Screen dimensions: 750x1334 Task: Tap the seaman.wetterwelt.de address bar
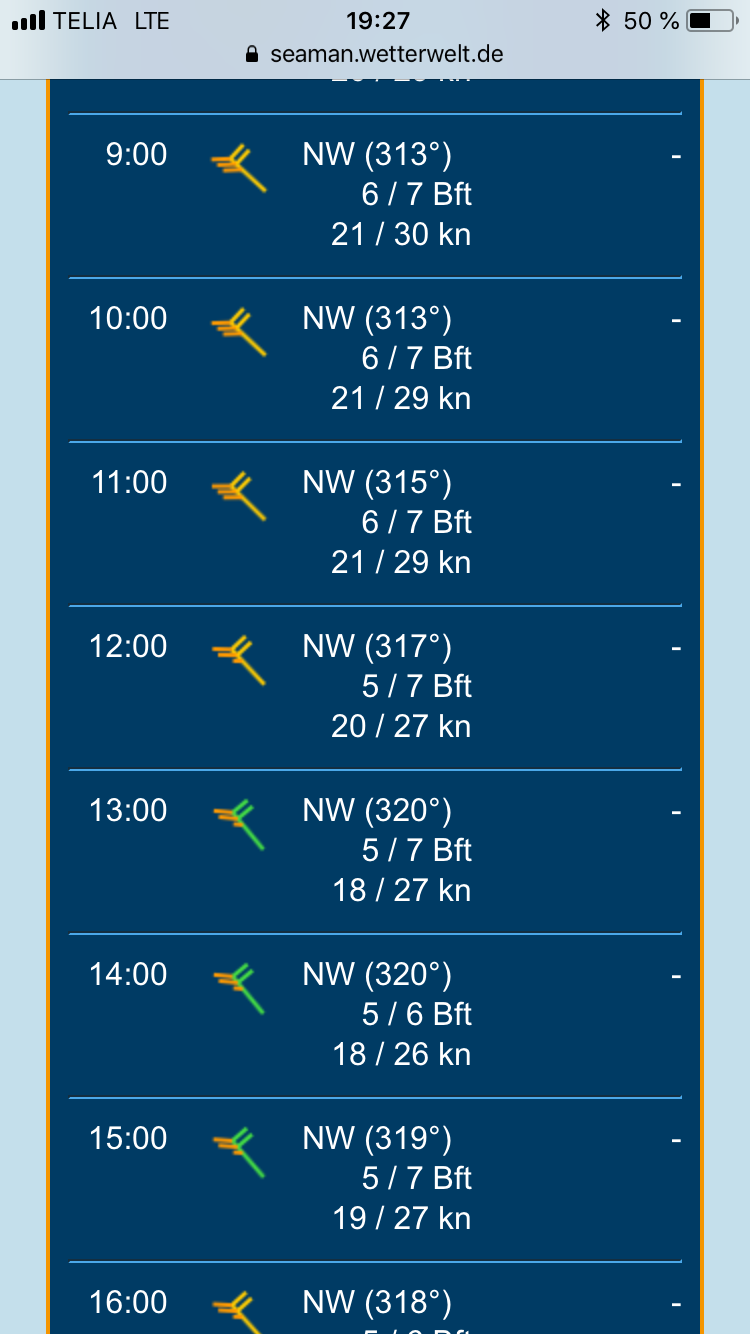point(375,54)
